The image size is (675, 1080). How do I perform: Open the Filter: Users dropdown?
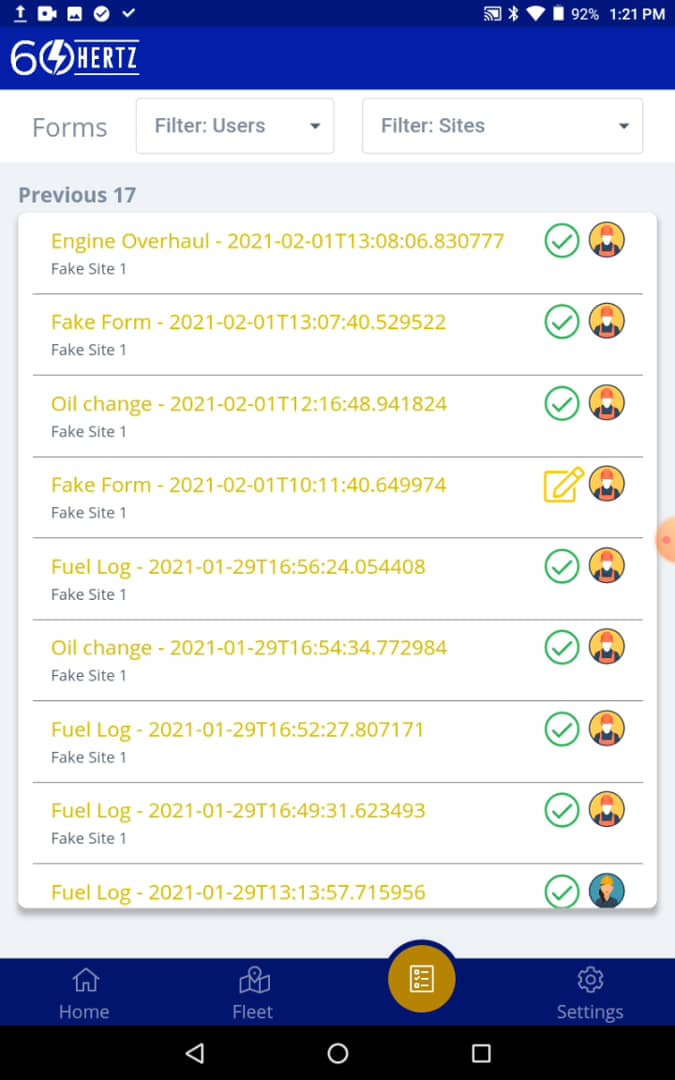(235, 126)
